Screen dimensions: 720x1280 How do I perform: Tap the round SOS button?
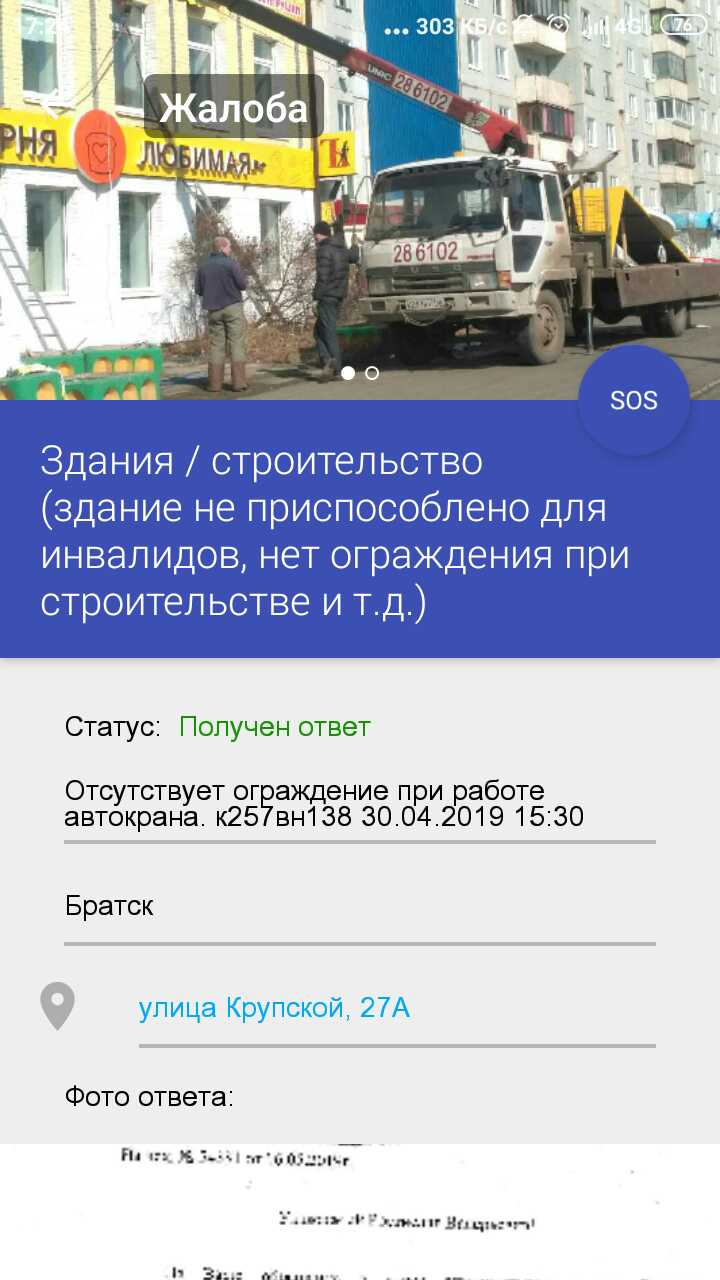[x=634, y=400]
